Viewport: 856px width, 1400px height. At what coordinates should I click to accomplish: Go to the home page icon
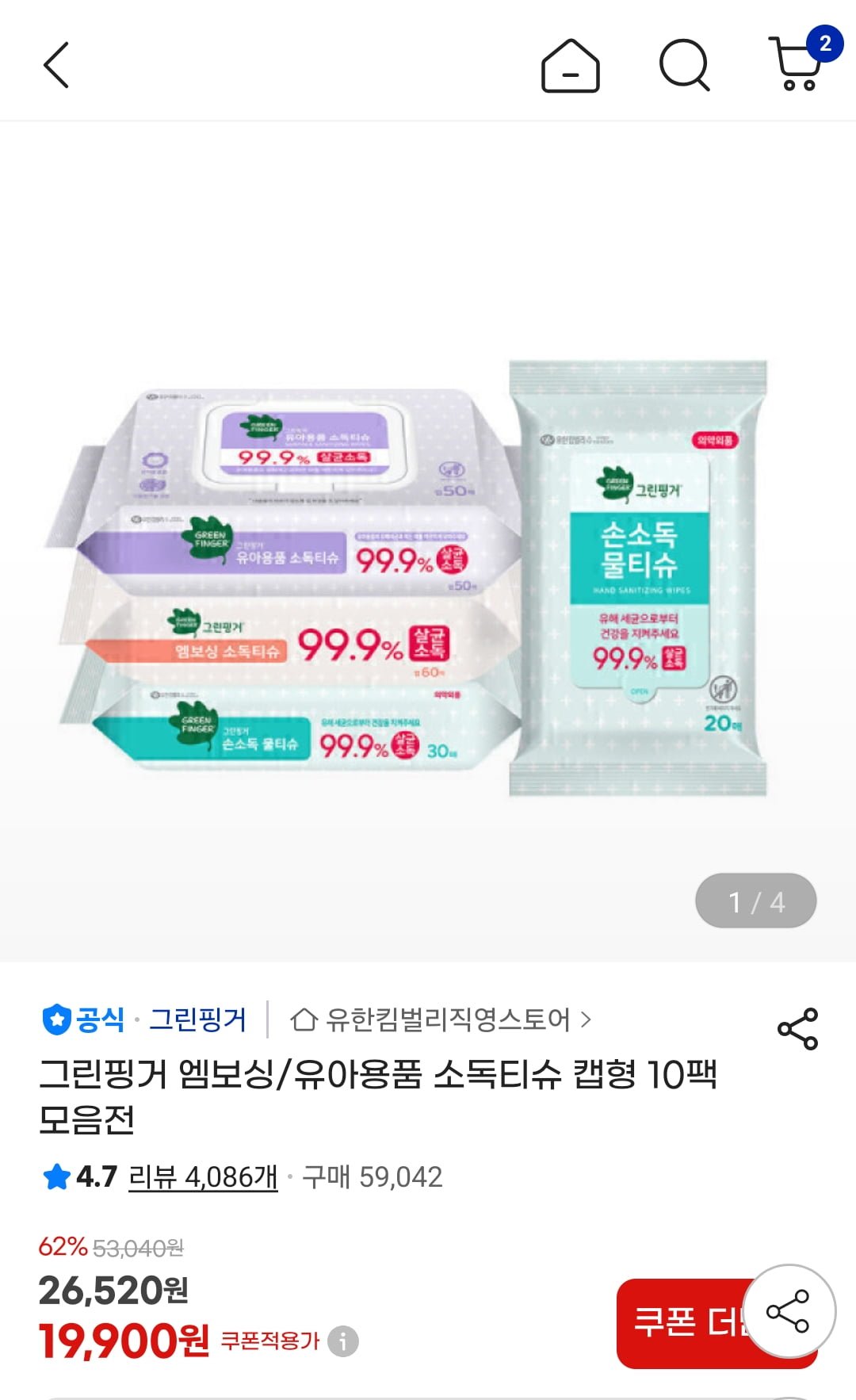[570, 67]
